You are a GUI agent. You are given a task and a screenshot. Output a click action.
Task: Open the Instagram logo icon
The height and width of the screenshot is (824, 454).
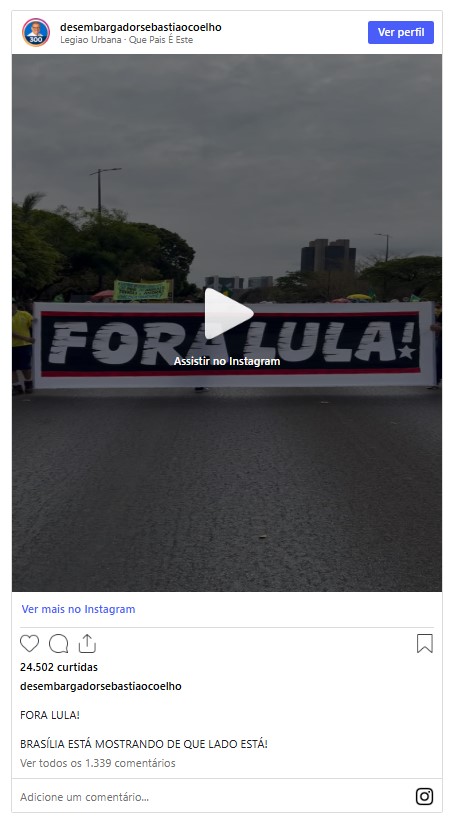(425, 797)
